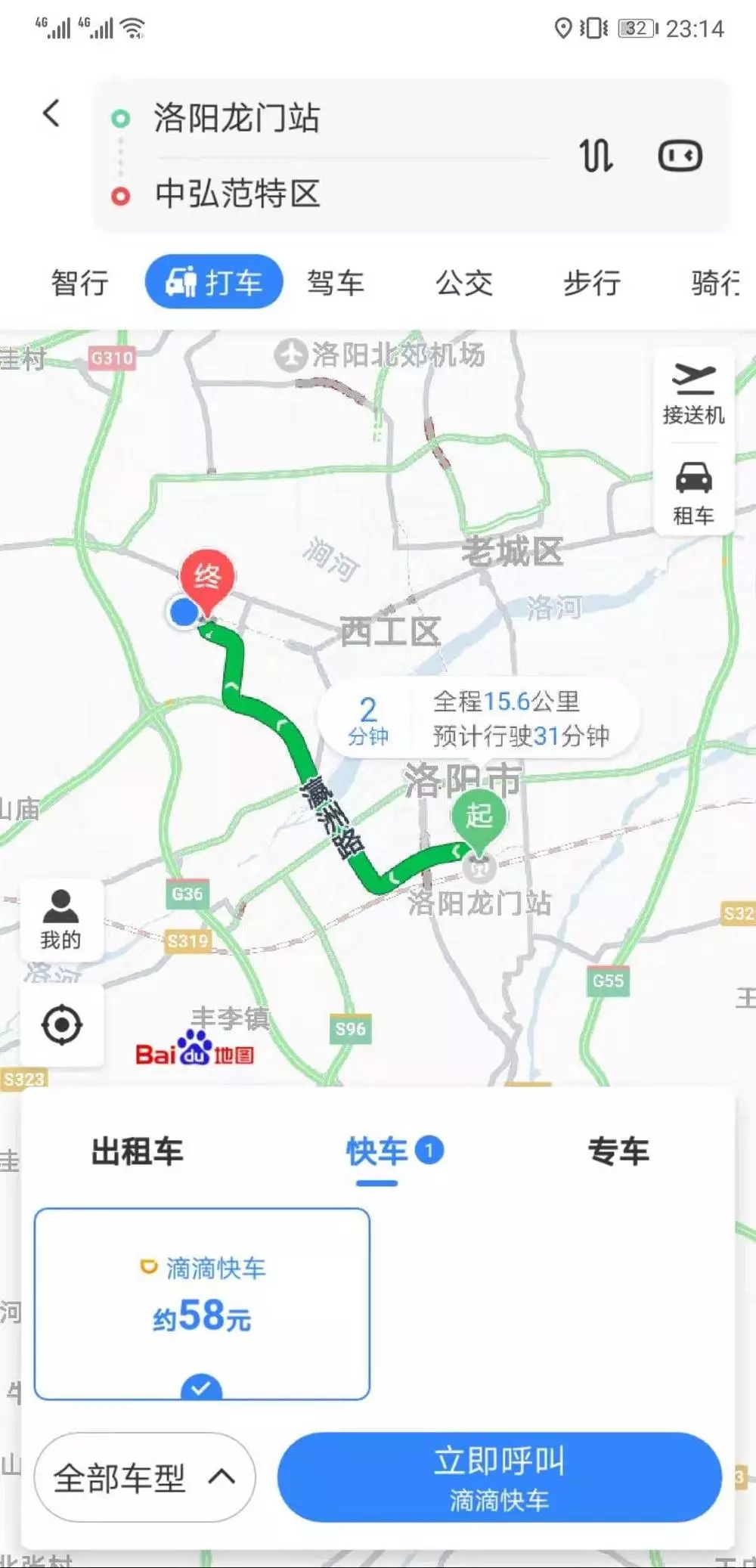Open 接送机 airport transfer service

(x=693, y=394)
